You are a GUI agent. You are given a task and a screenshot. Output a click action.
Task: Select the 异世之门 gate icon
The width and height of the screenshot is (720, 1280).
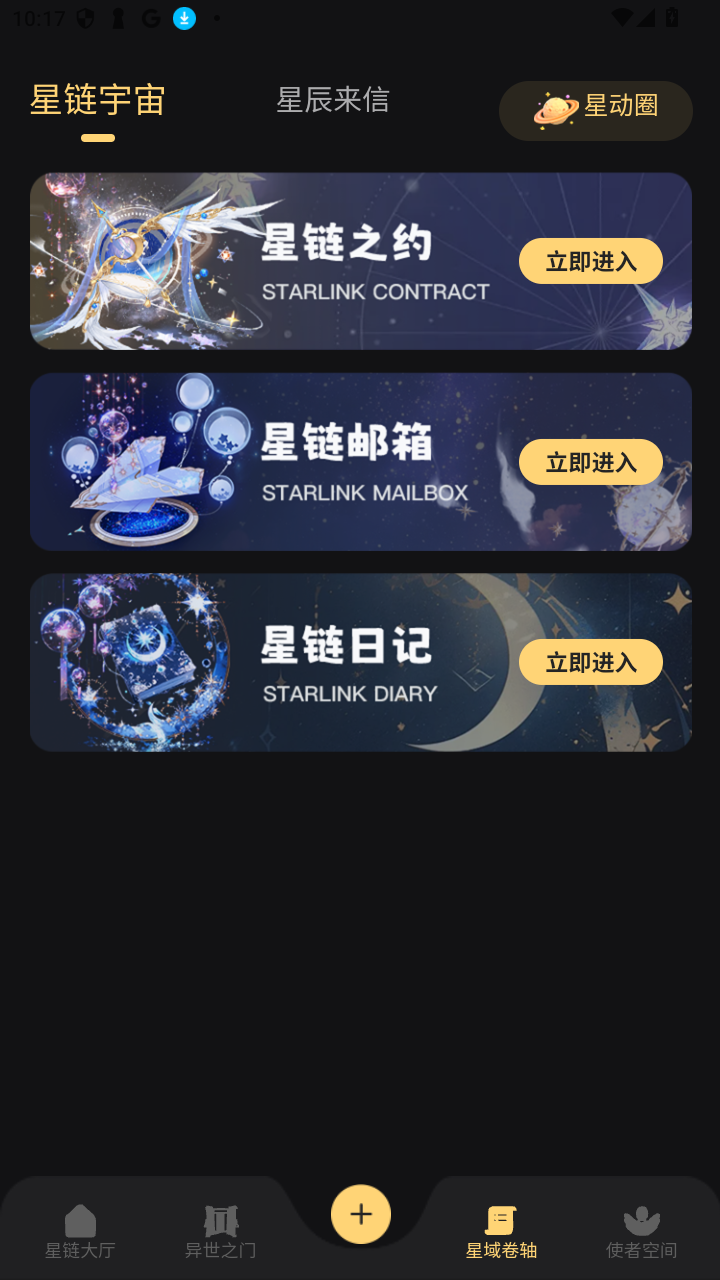click(x=220, y=1219)
